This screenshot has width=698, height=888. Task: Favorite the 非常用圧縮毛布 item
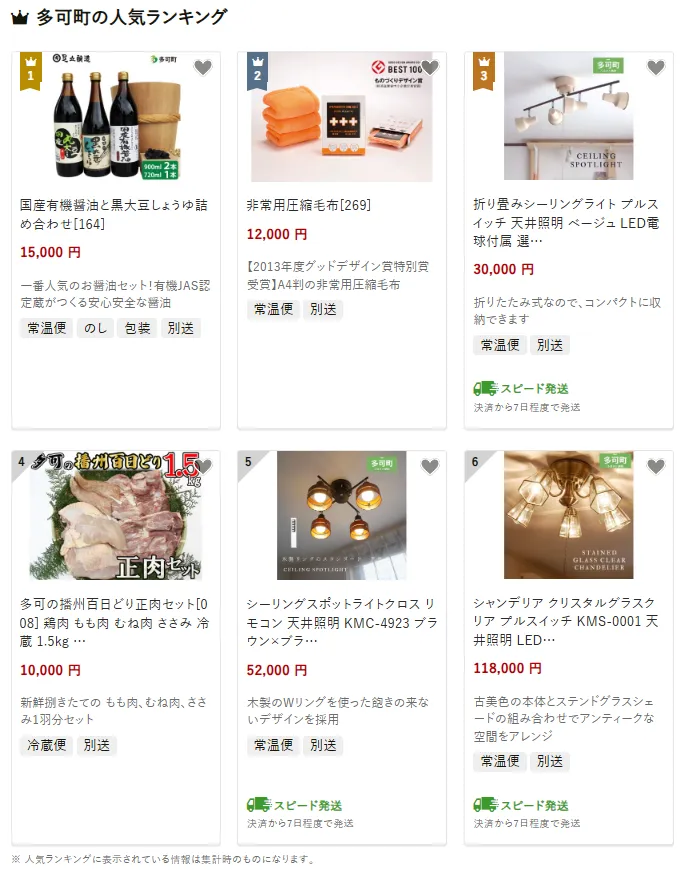pos(430,68)
